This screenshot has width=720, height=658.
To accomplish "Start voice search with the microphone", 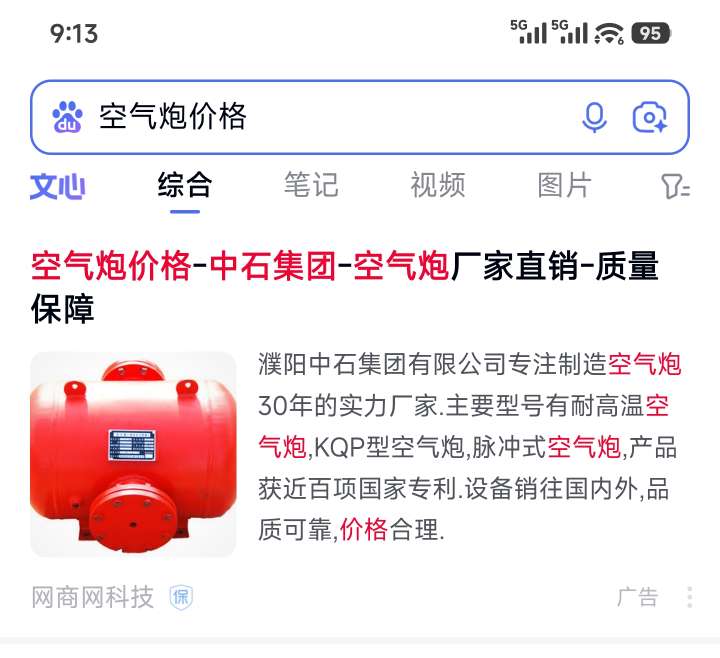I will click(x=594, y=117).
